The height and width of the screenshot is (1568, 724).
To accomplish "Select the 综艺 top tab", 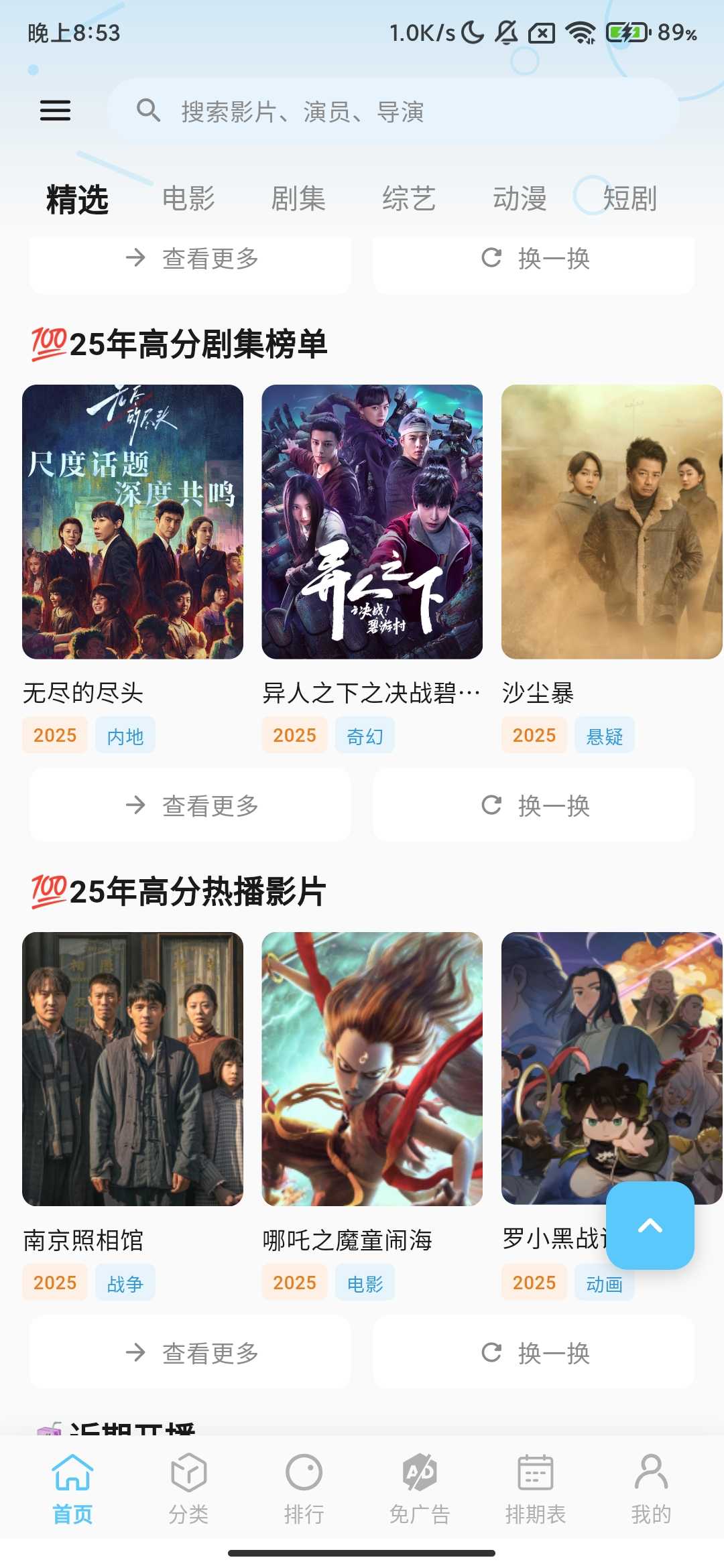I will pyautogui.click(x=409, y=199).
